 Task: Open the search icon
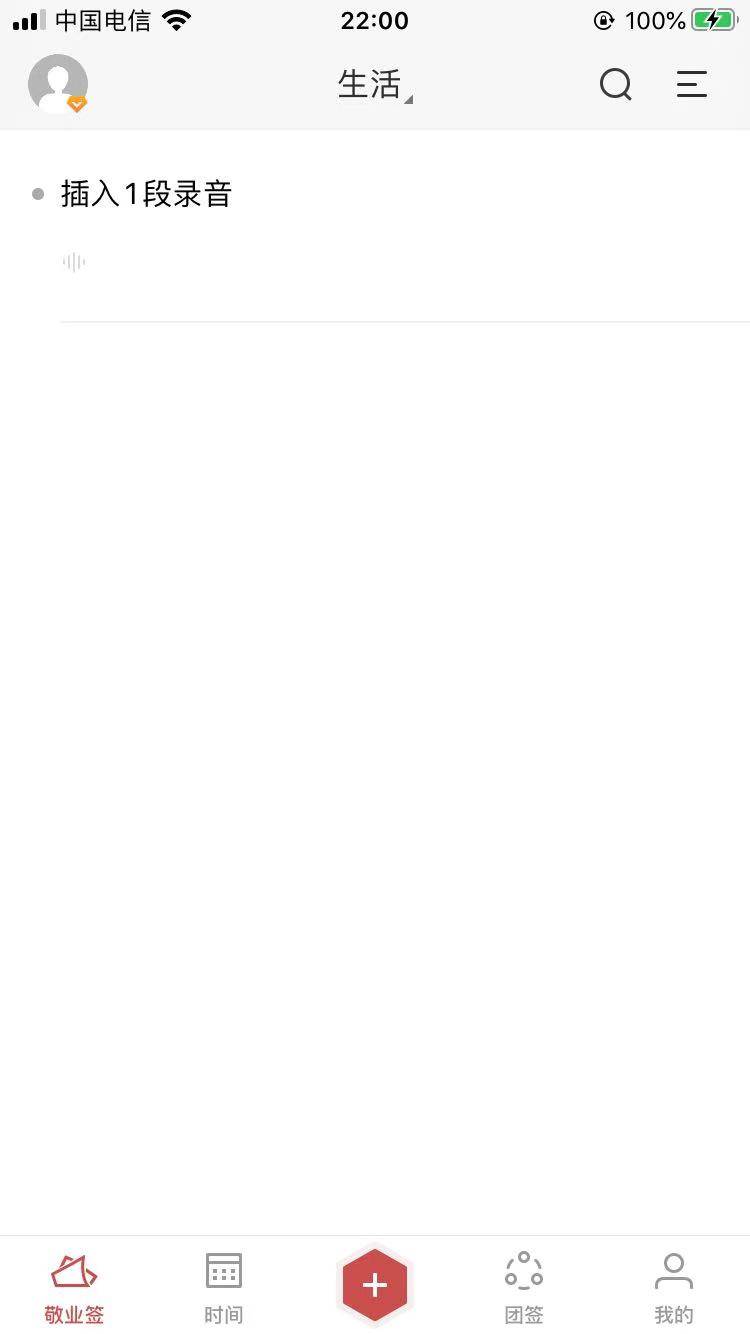(615, 85)
